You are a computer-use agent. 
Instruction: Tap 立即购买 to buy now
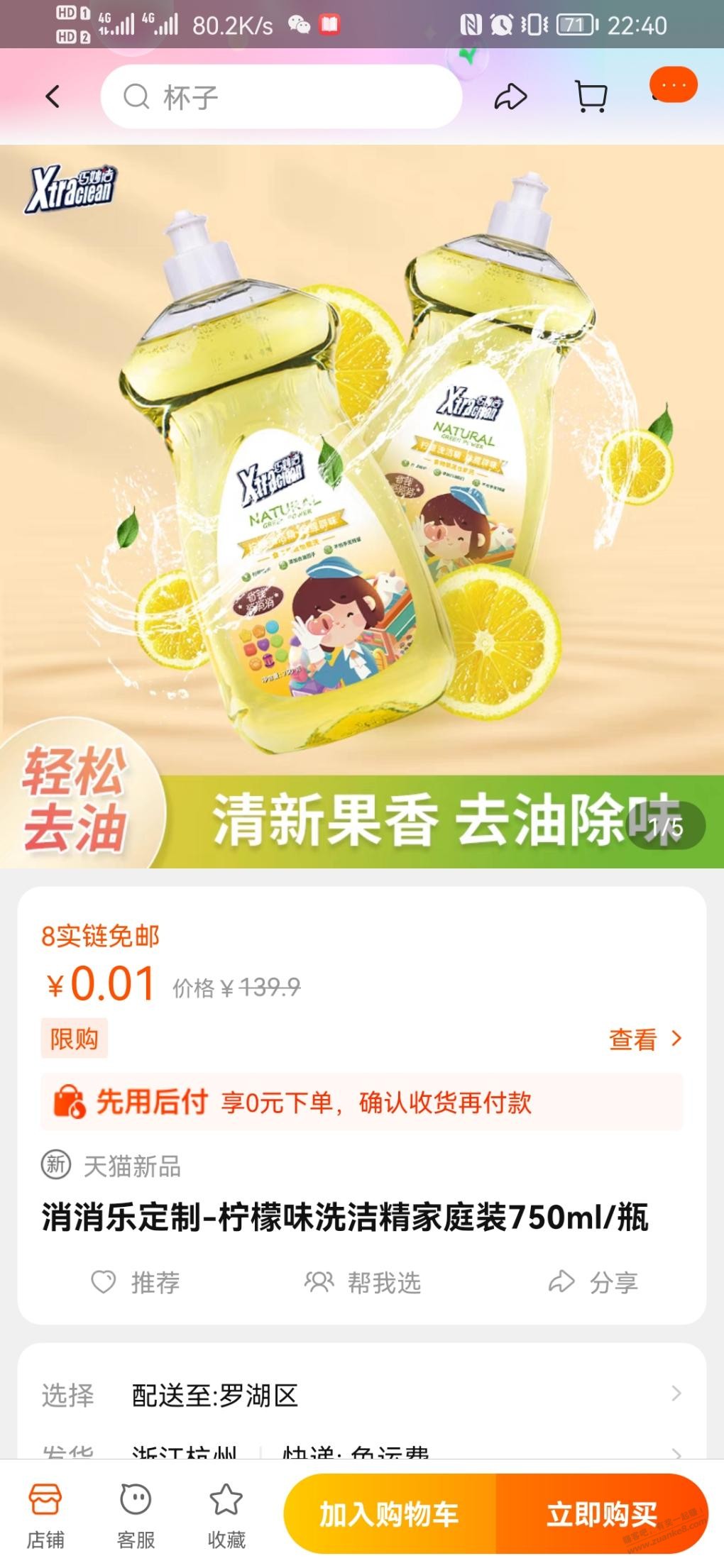click(602, 1514)
